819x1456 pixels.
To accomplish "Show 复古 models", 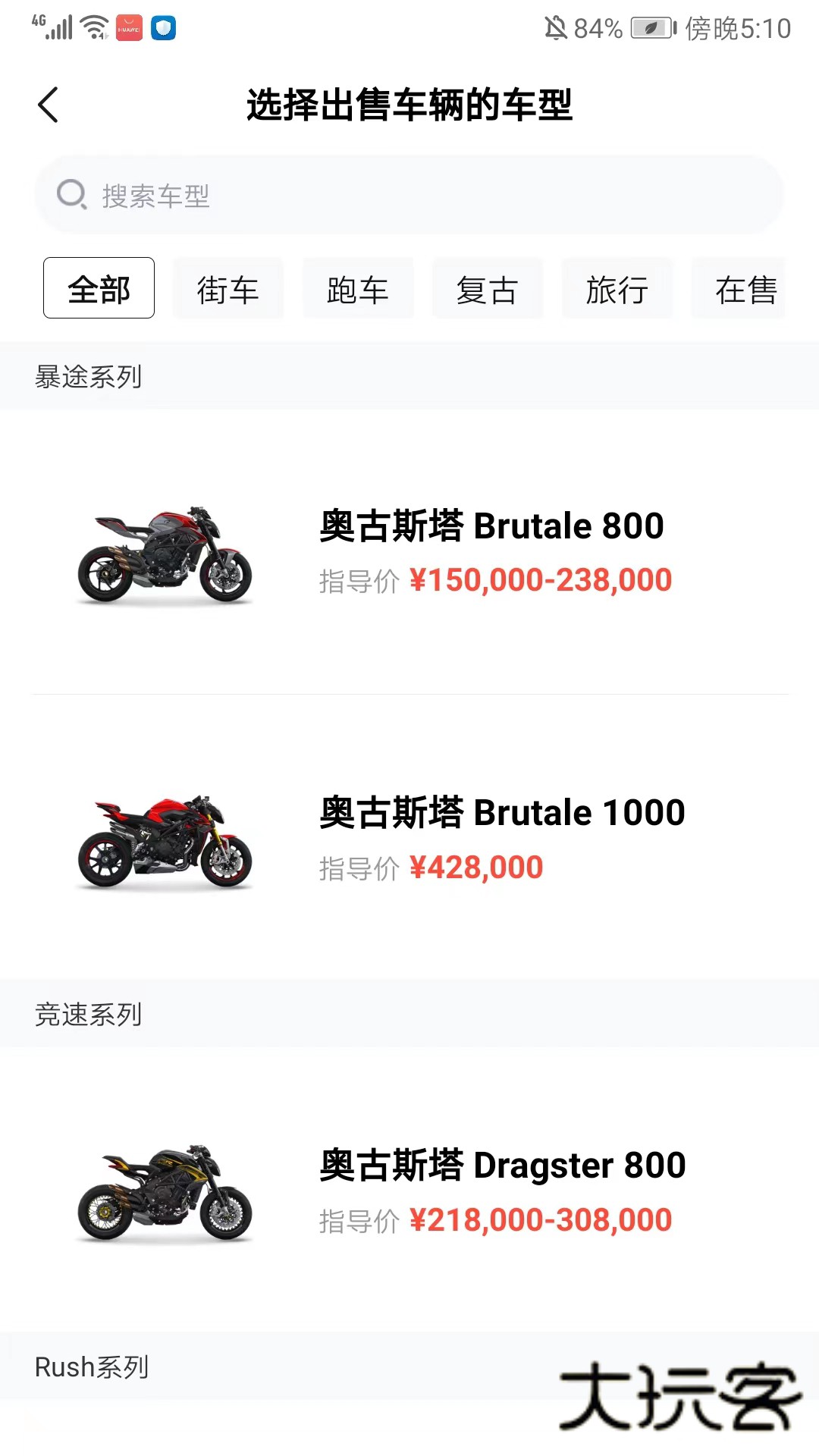I will pos(487,290).
